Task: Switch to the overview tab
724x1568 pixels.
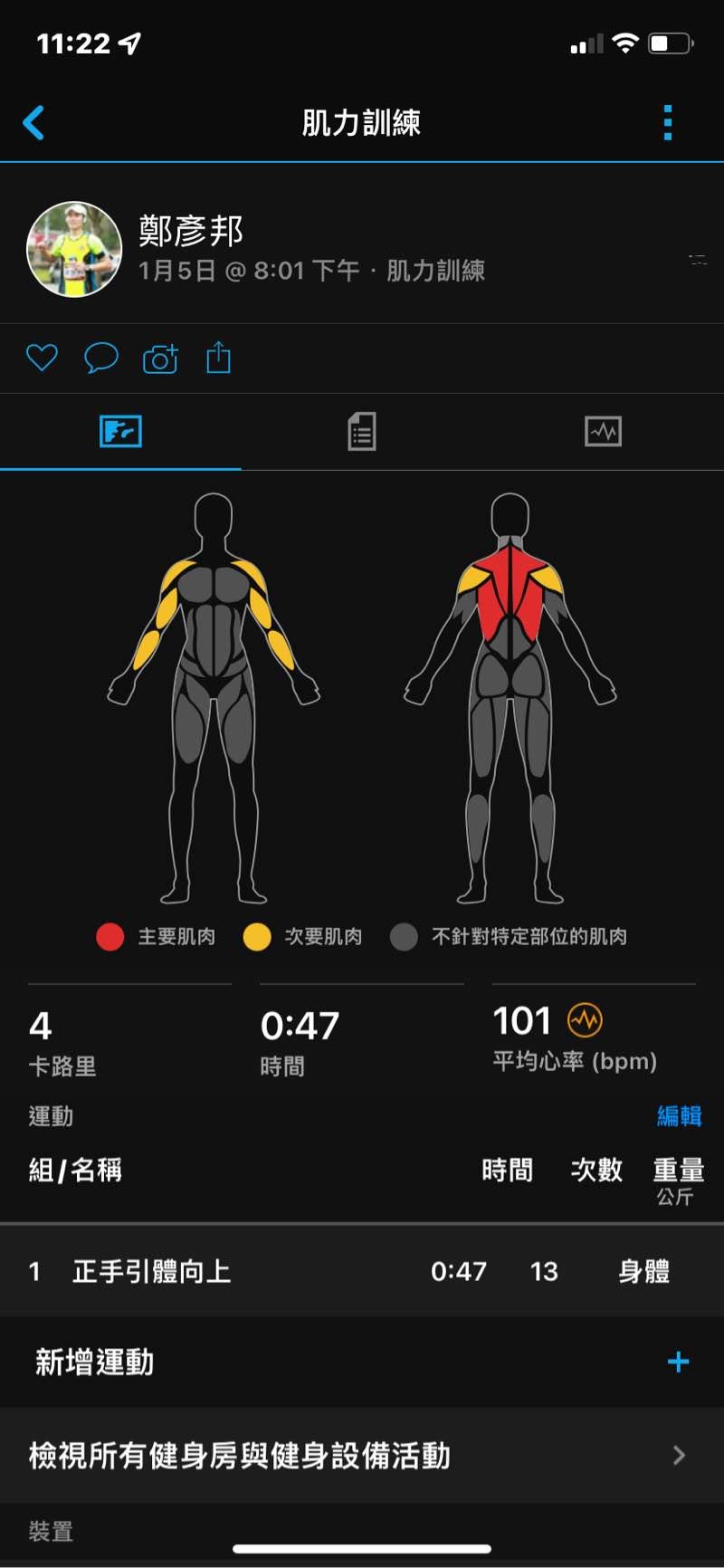Action: click(120, 432)
